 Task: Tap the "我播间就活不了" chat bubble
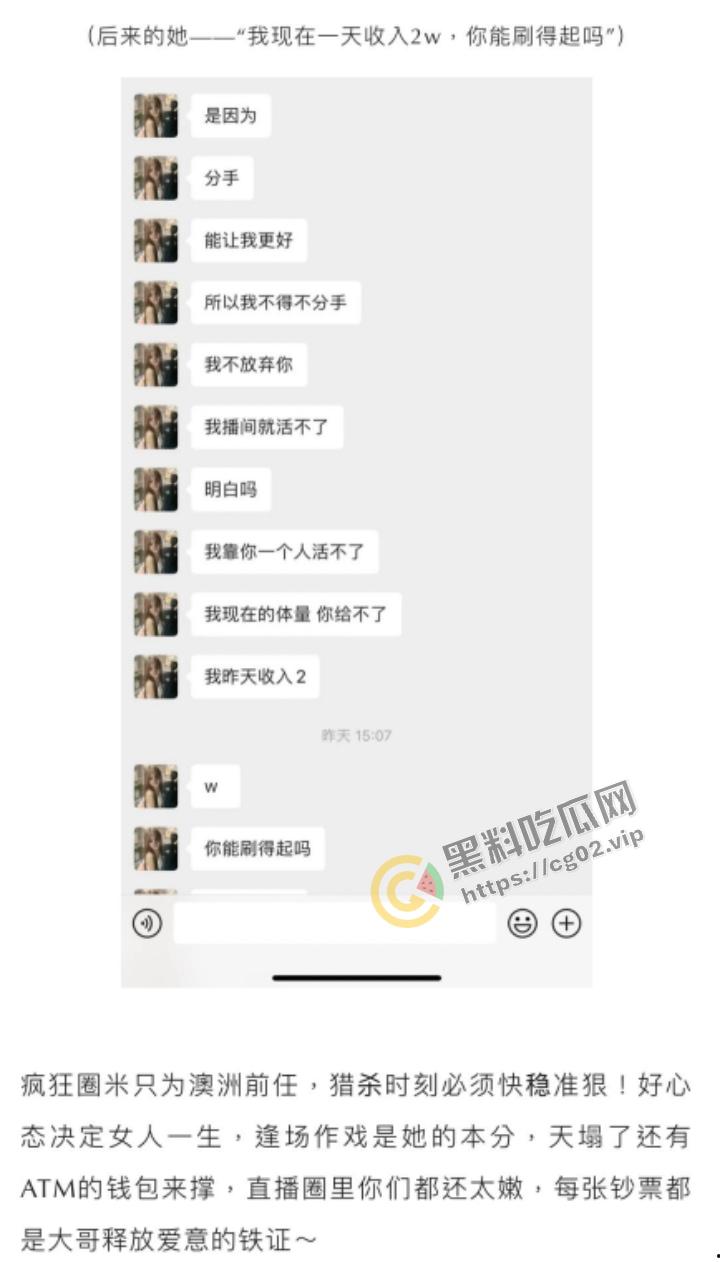pos(269,427)
